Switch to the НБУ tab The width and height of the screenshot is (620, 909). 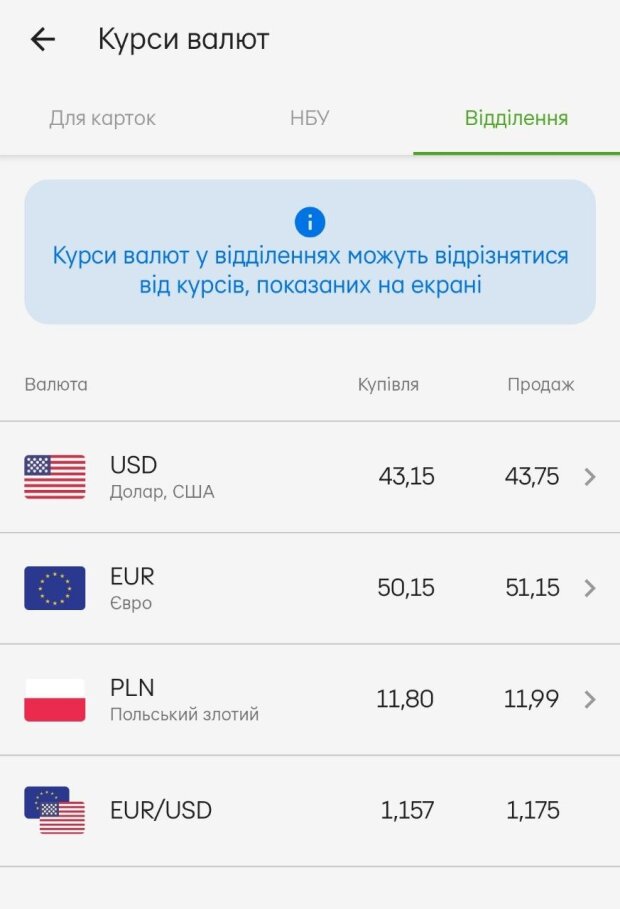[x=310, y=119]
